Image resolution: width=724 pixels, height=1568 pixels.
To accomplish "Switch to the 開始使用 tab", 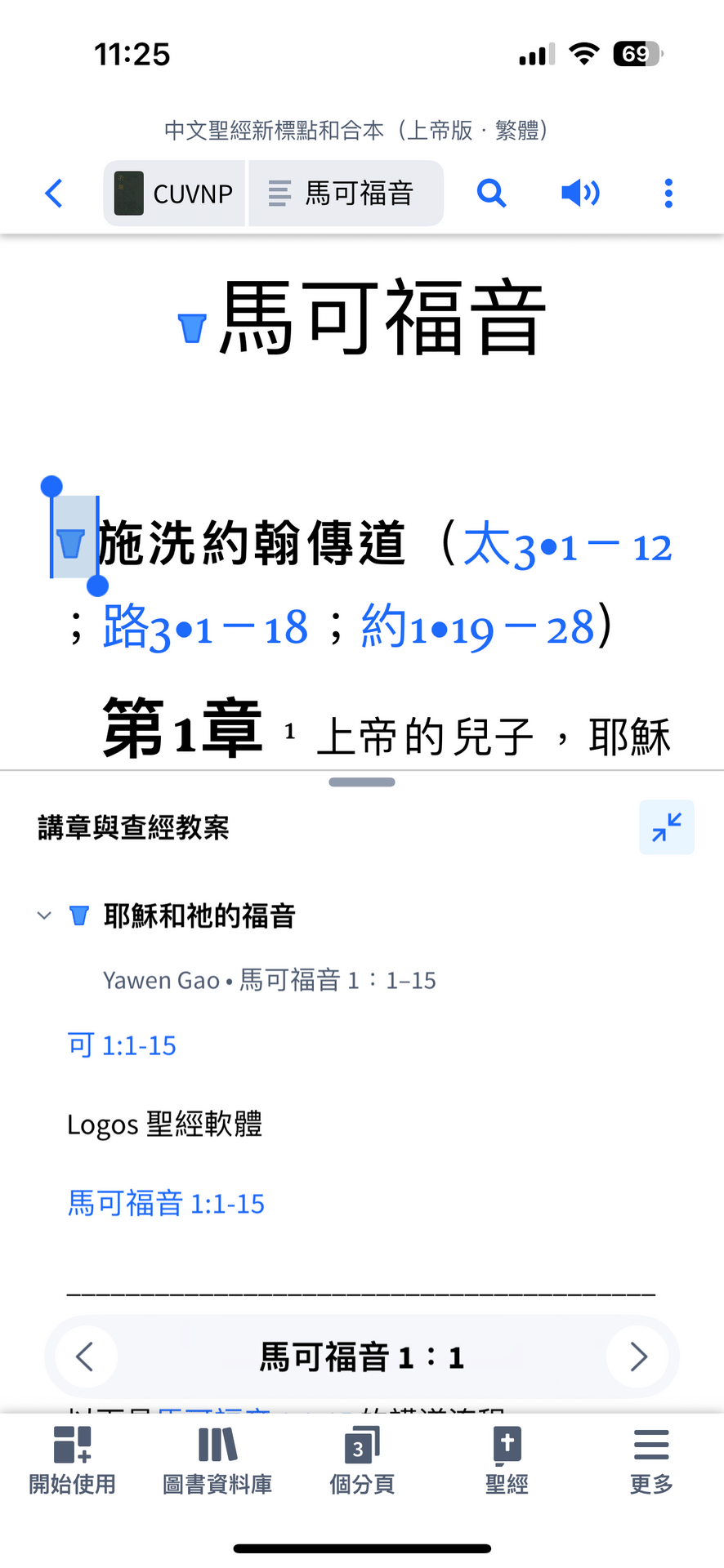I will [72, 1460].
